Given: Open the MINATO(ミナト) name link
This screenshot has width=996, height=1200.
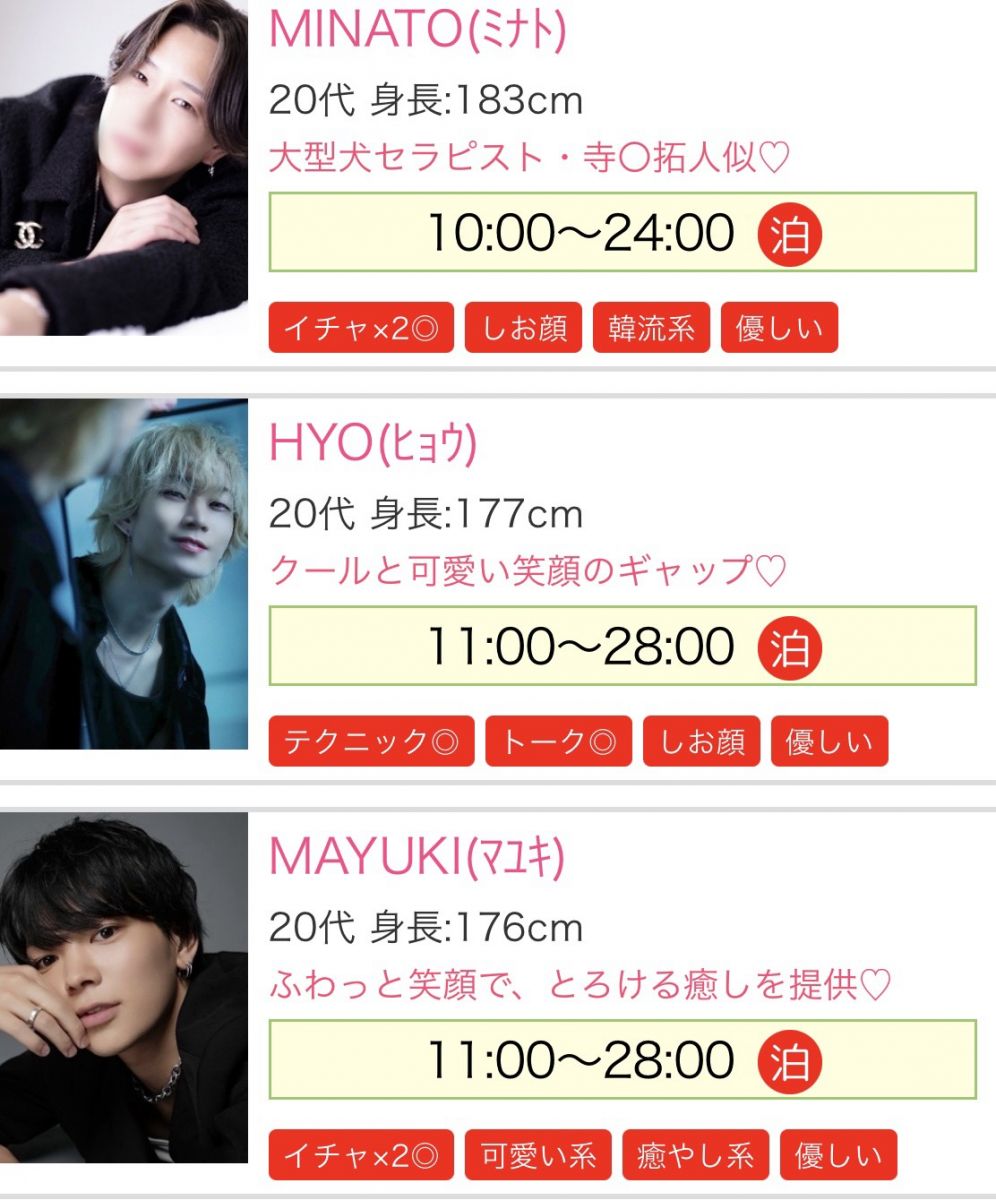Looking at the screenshot, I should click(x=418, y=30).
